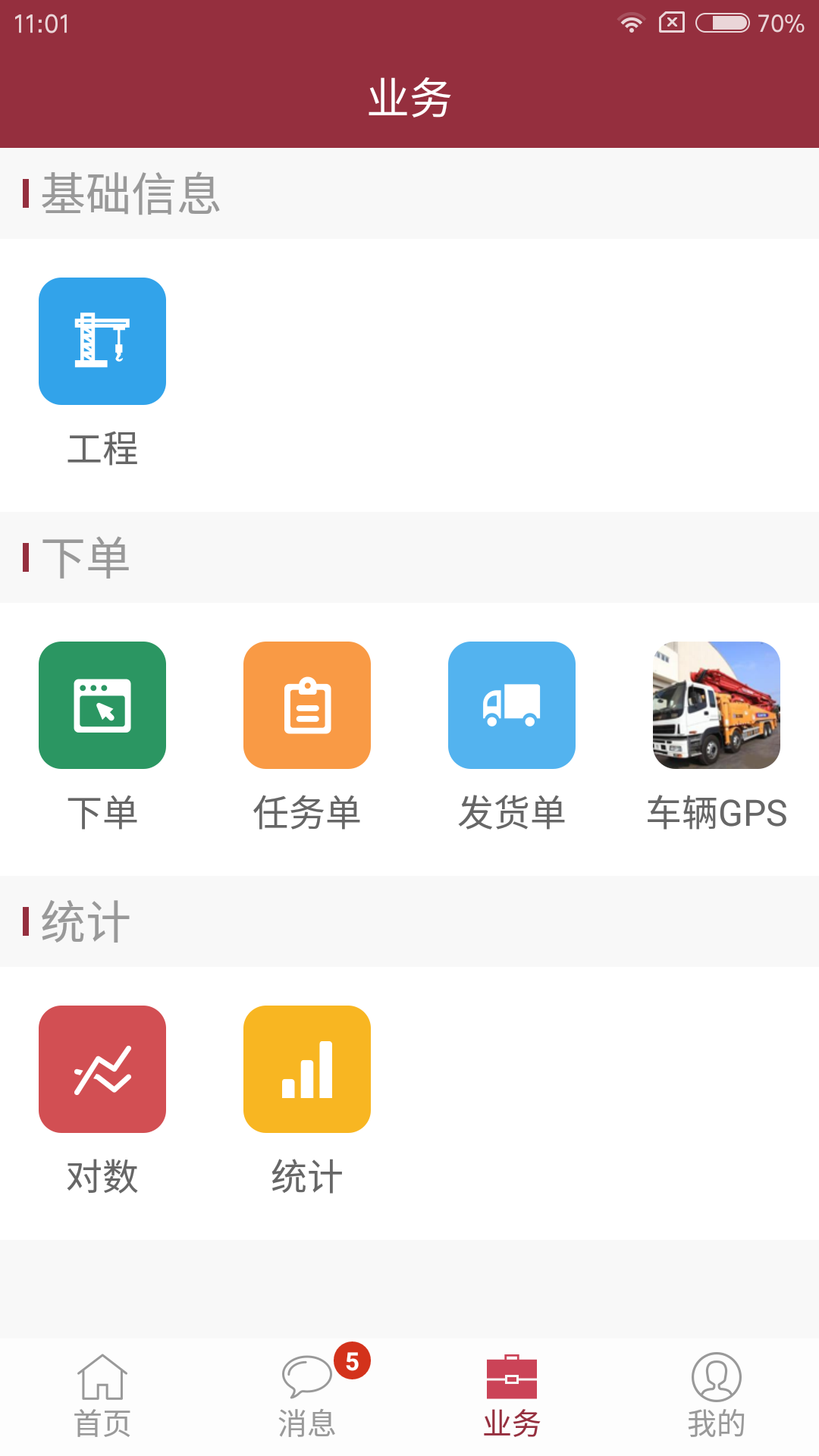Click the 基础信息 section header
Viewport: 819px width, 1456px height.
129,194
